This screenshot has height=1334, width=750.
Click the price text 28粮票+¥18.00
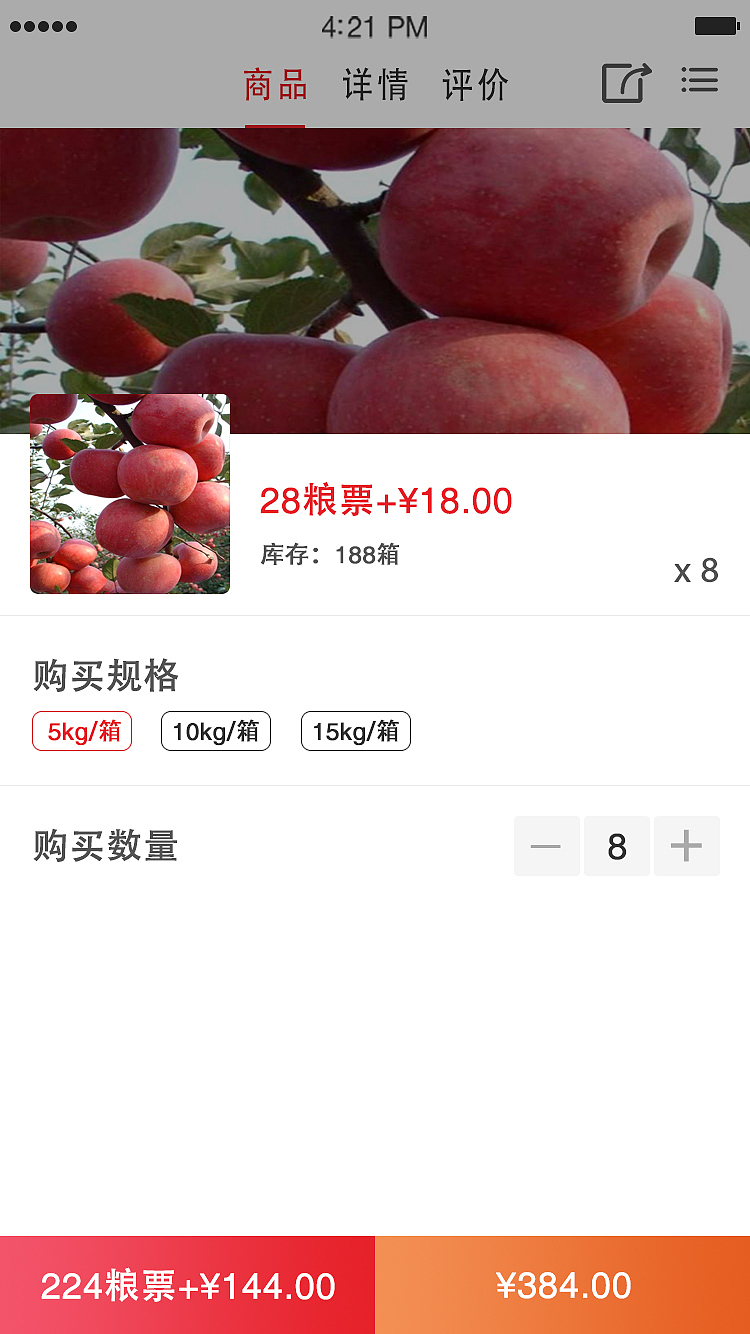pos(385,500)
